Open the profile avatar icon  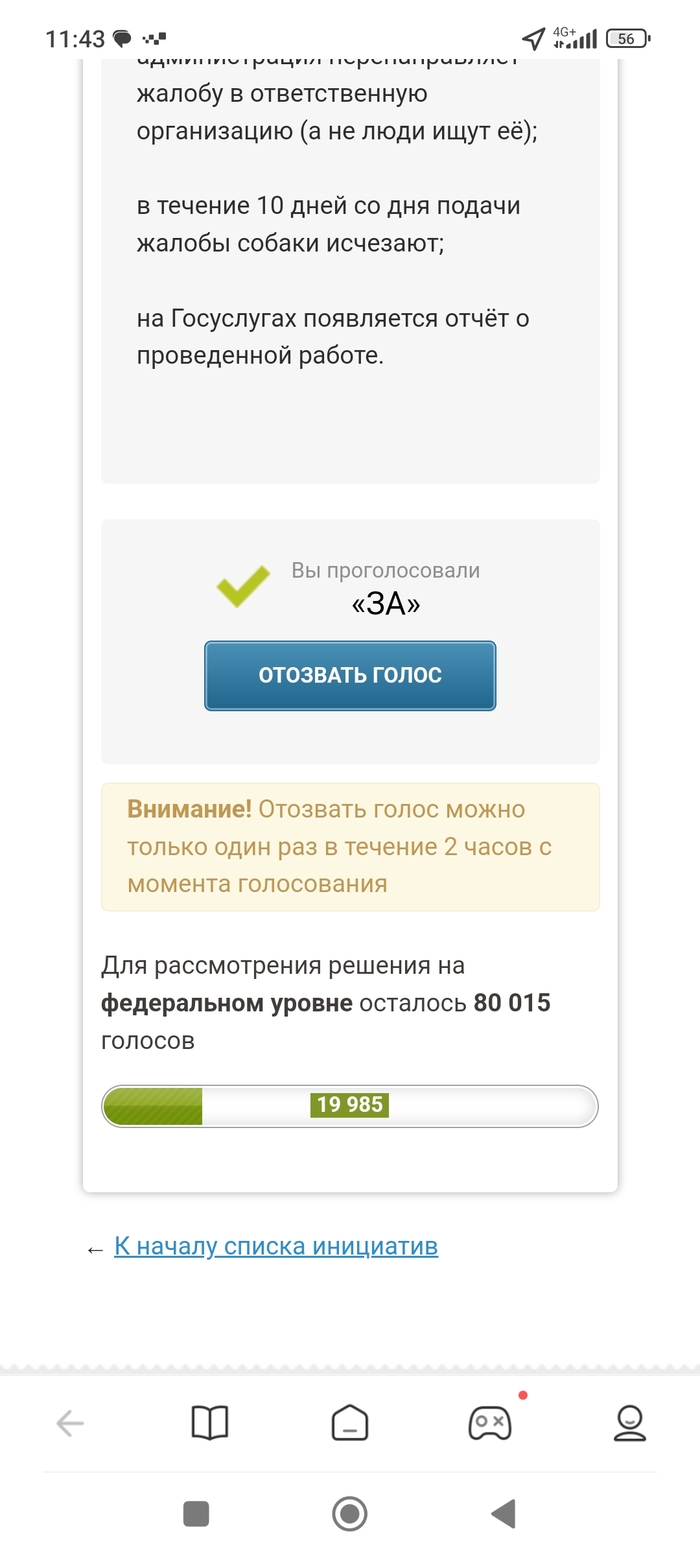[x=630, y=1423]
